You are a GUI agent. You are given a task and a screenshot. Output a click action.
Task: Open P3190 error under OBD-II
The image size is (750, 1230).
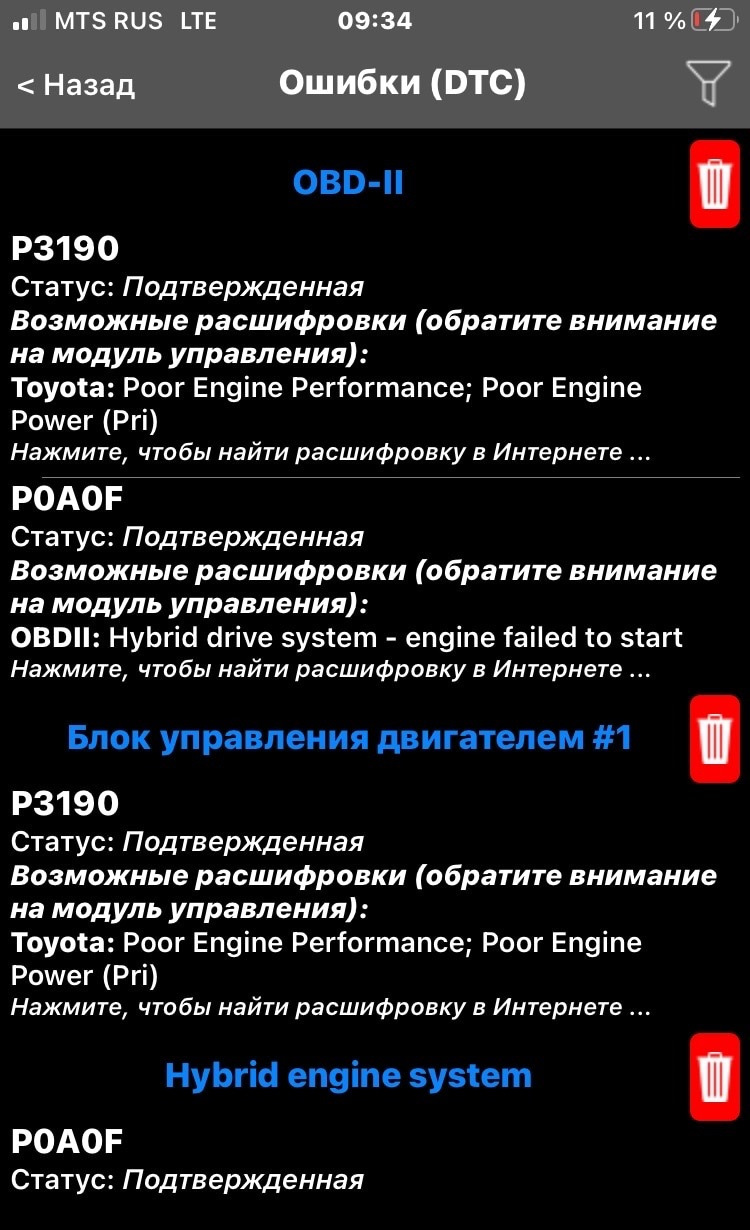click(65, 249)
